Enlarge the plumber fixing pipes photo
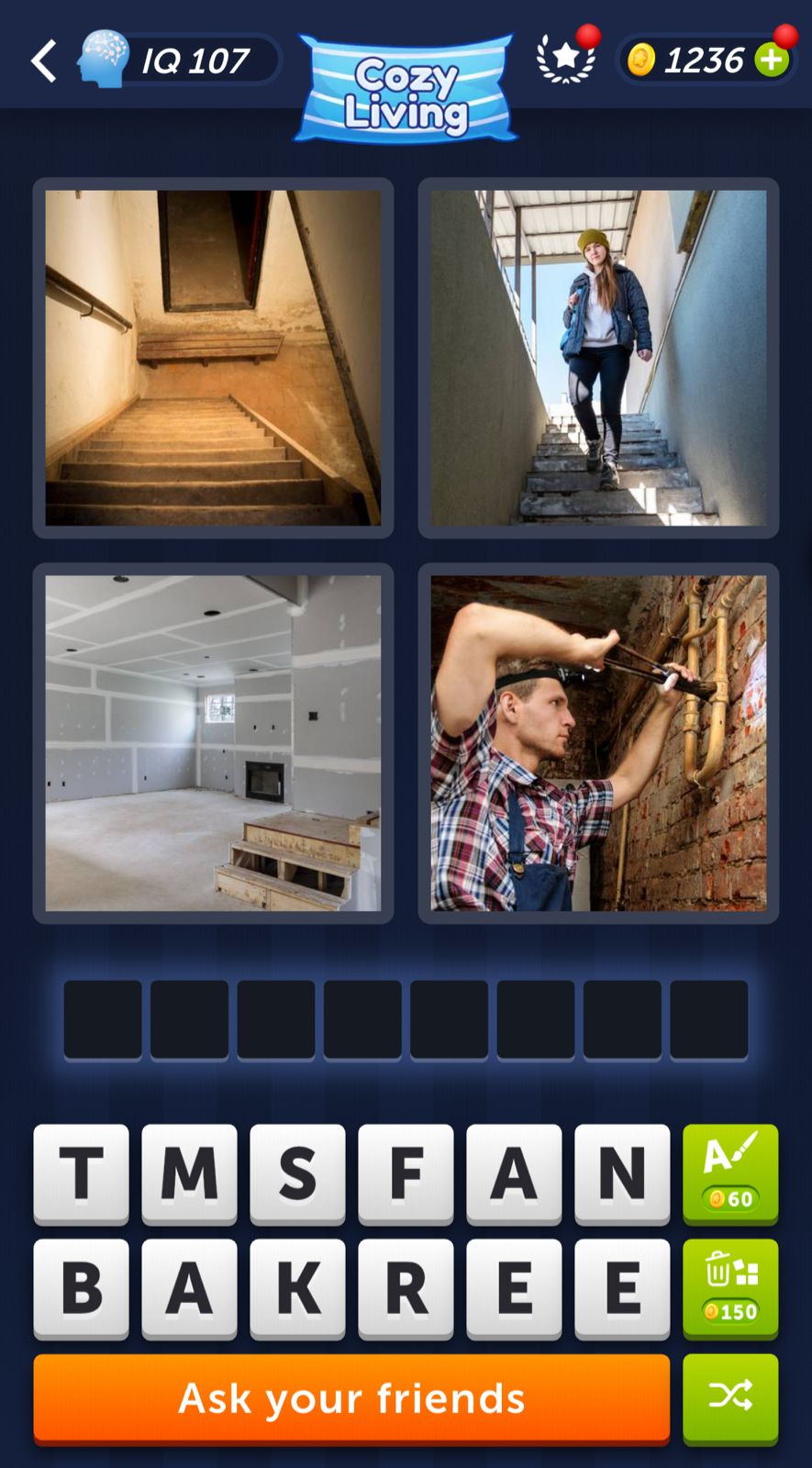This screenshot has width=812, height=1468. pos(598,743)
